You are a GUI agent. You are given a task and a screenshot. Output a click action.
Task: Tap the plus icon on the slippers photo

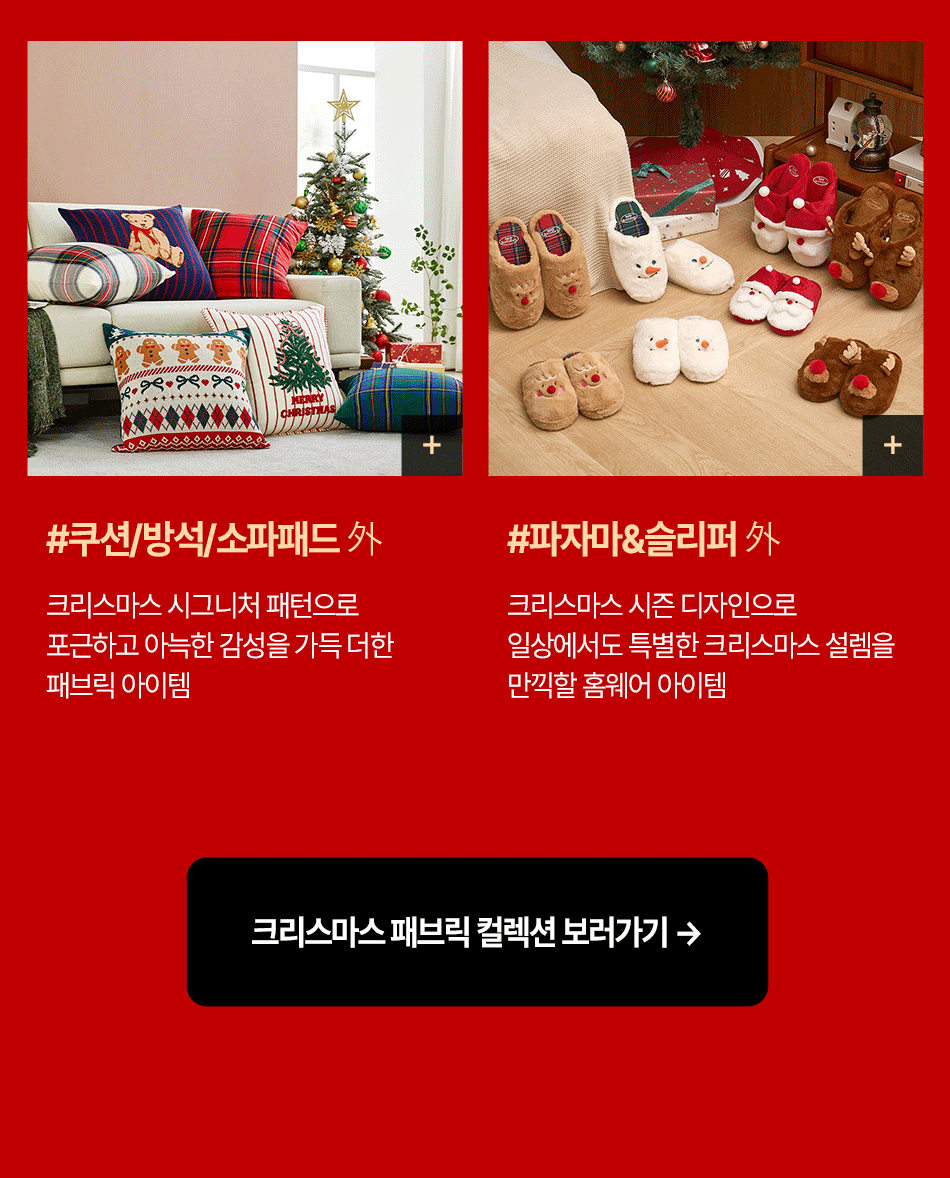click(893, 446)
